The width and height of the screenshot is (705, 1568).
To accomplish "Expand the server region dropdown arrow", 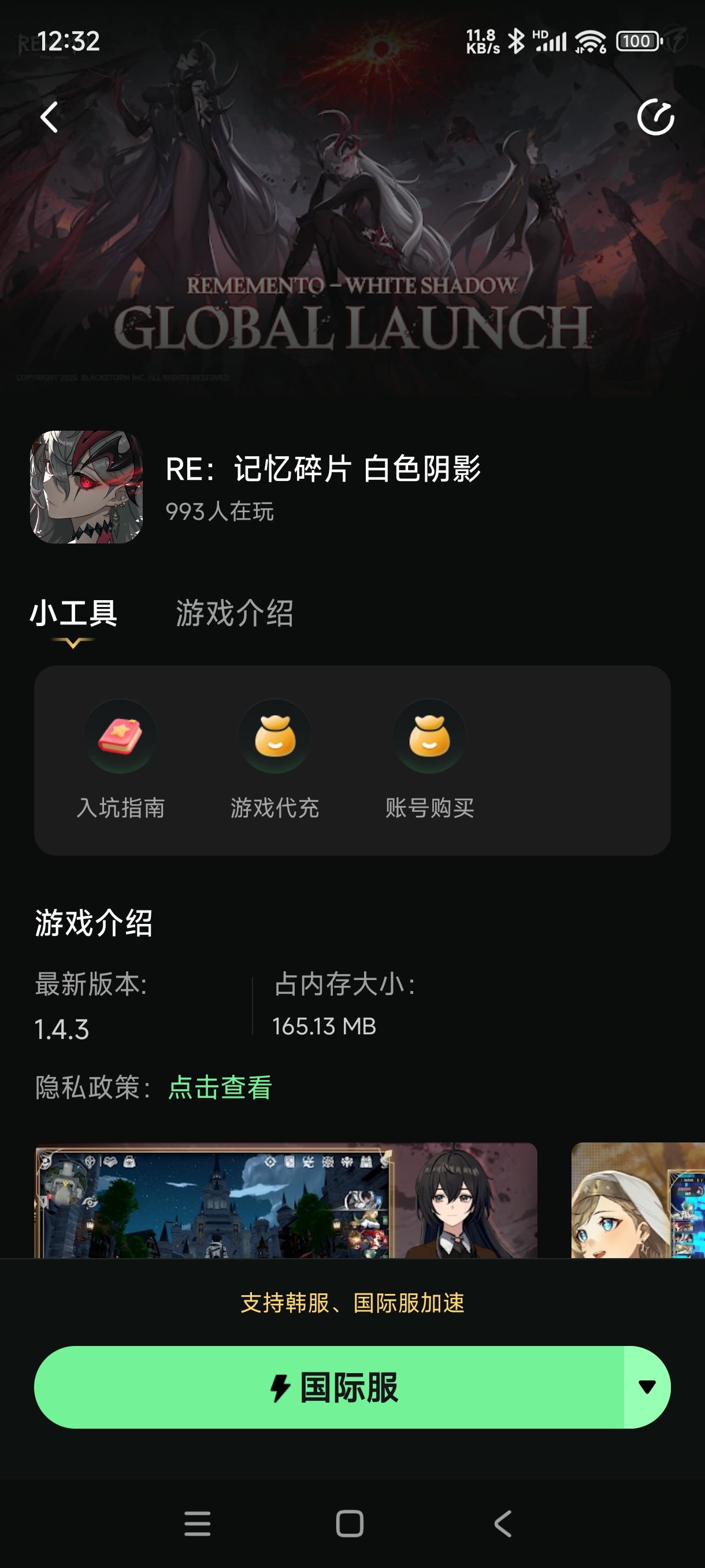I will 647,1387.
